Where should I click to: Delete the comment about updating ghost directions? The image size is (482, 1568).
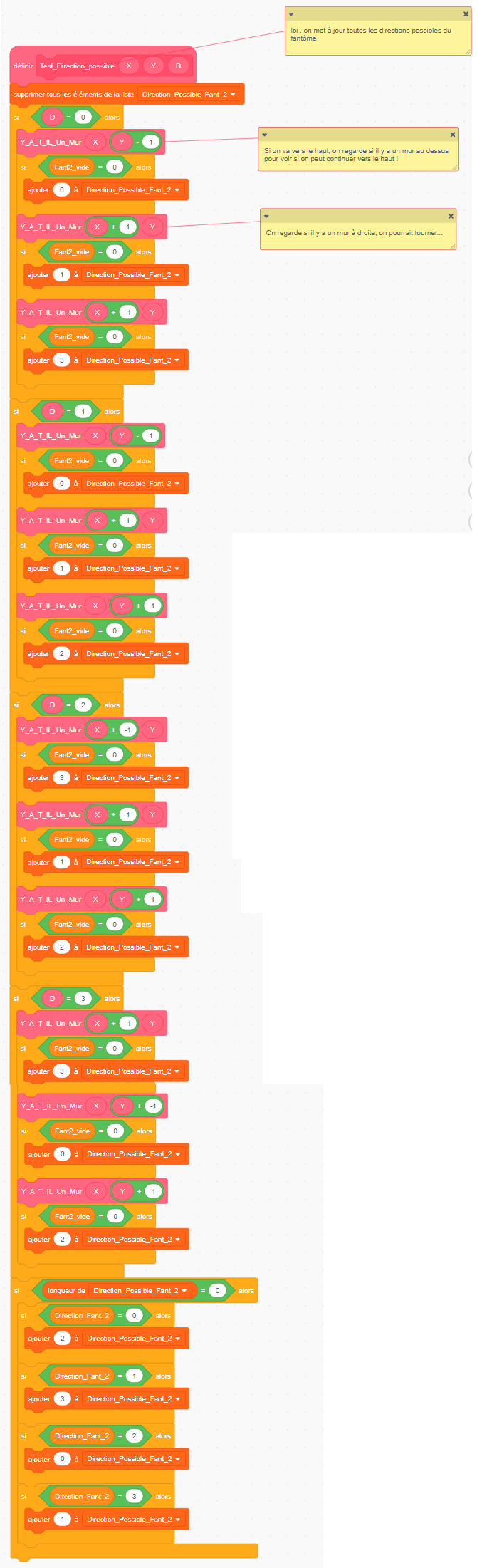click(466, 14)
